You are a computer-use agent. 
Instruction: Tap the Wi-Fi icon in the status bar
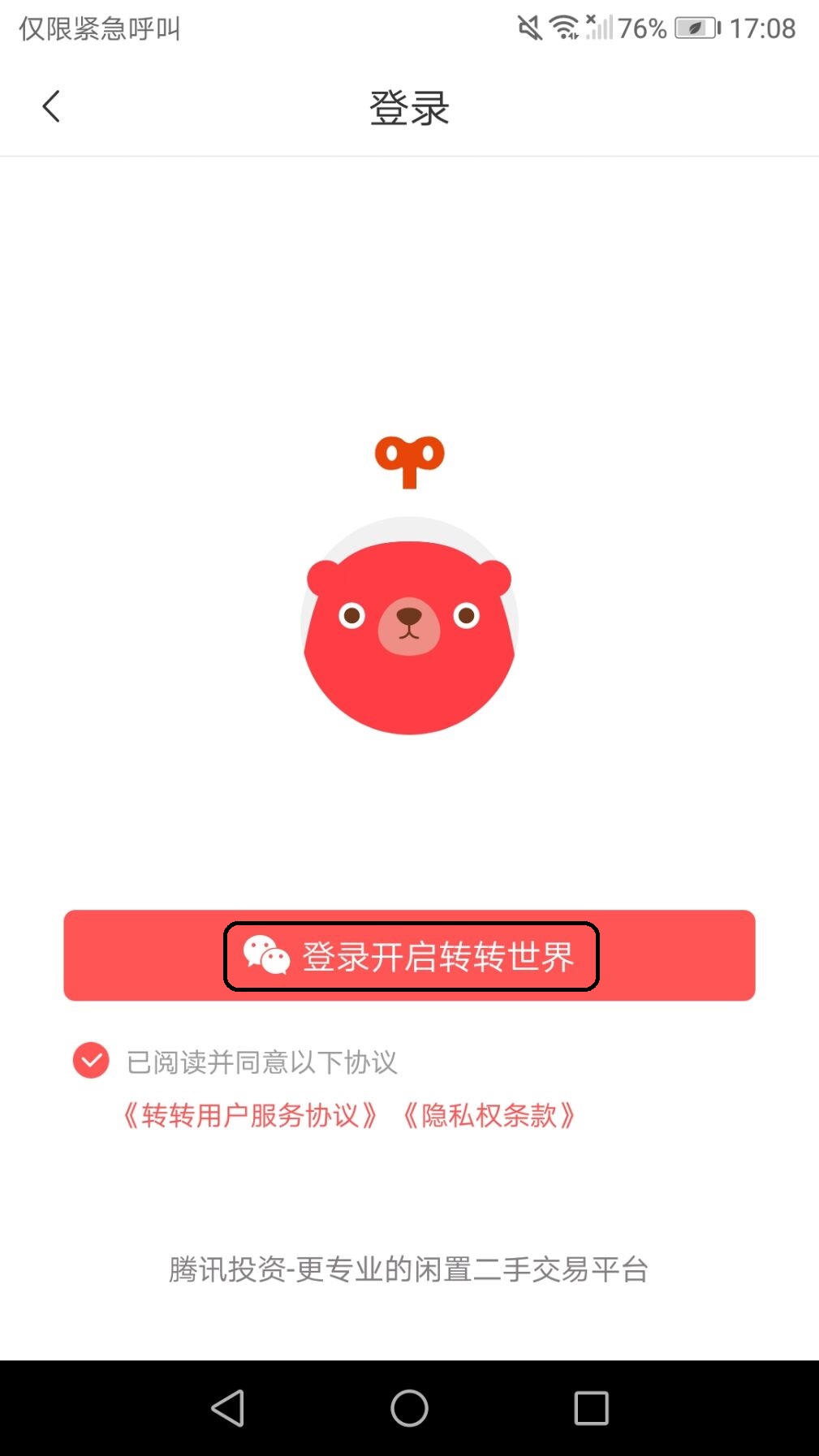tap(562, 27)
